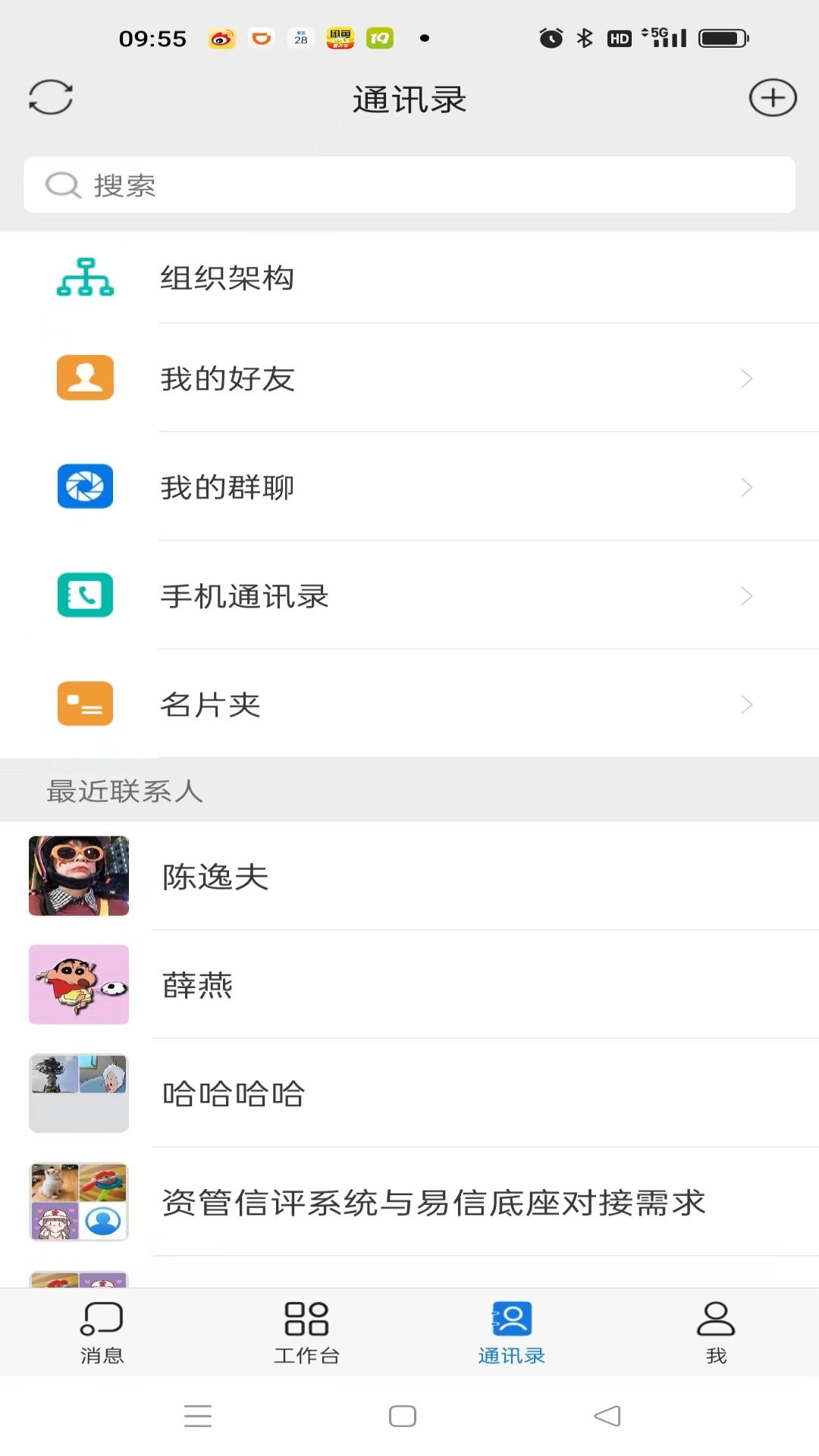819x1456 pixels.
Task: Select the 通讯录 tab
Action: point(511,1332)
